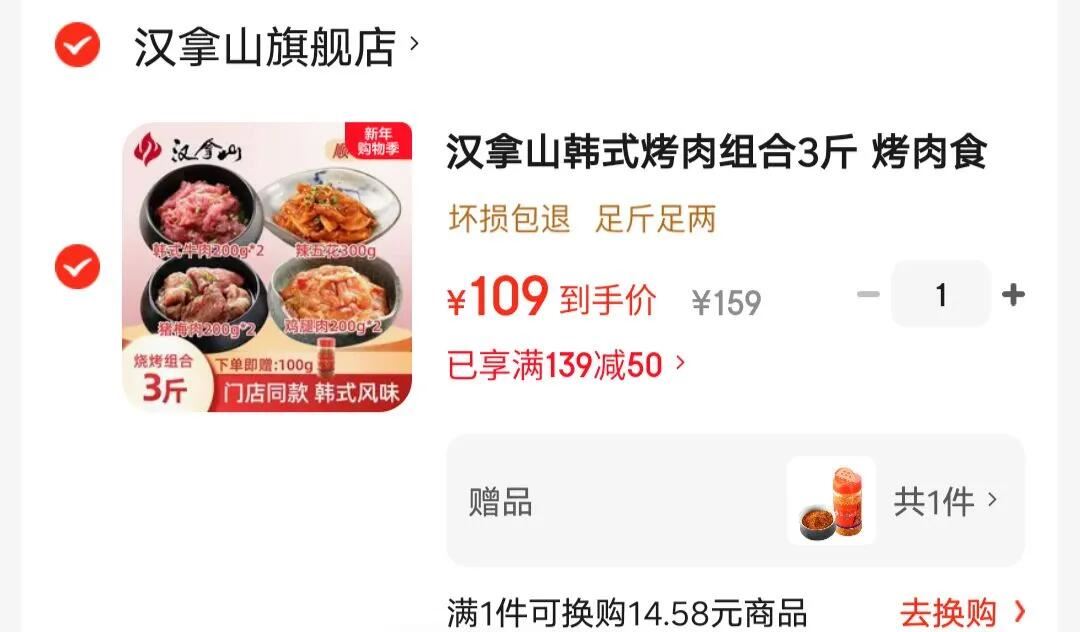Increase quantity with the plus button
The height and width of the screenshot is (632, 1080).
click(x=1013, y=295)
